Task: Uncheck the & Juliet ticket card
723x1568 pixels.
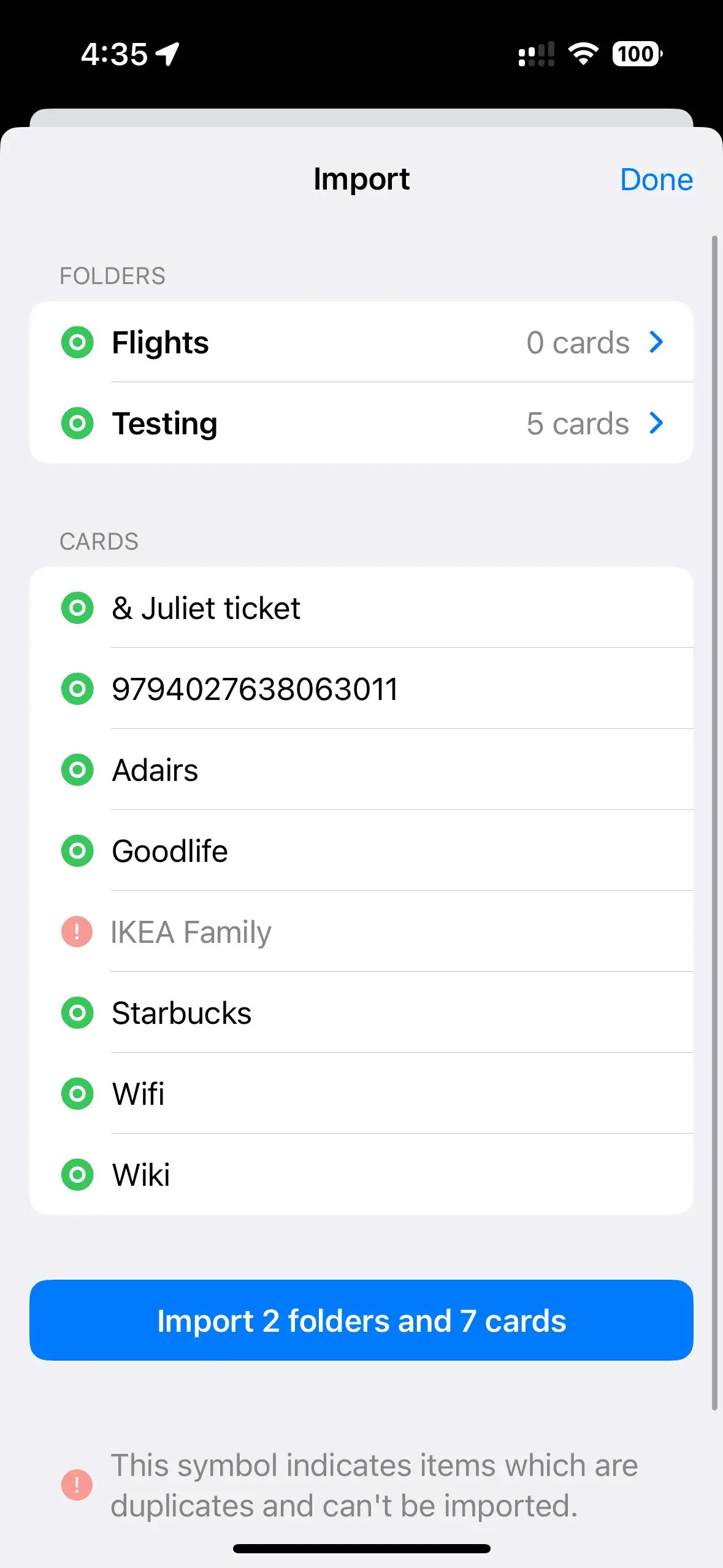Action: [77, 608]
